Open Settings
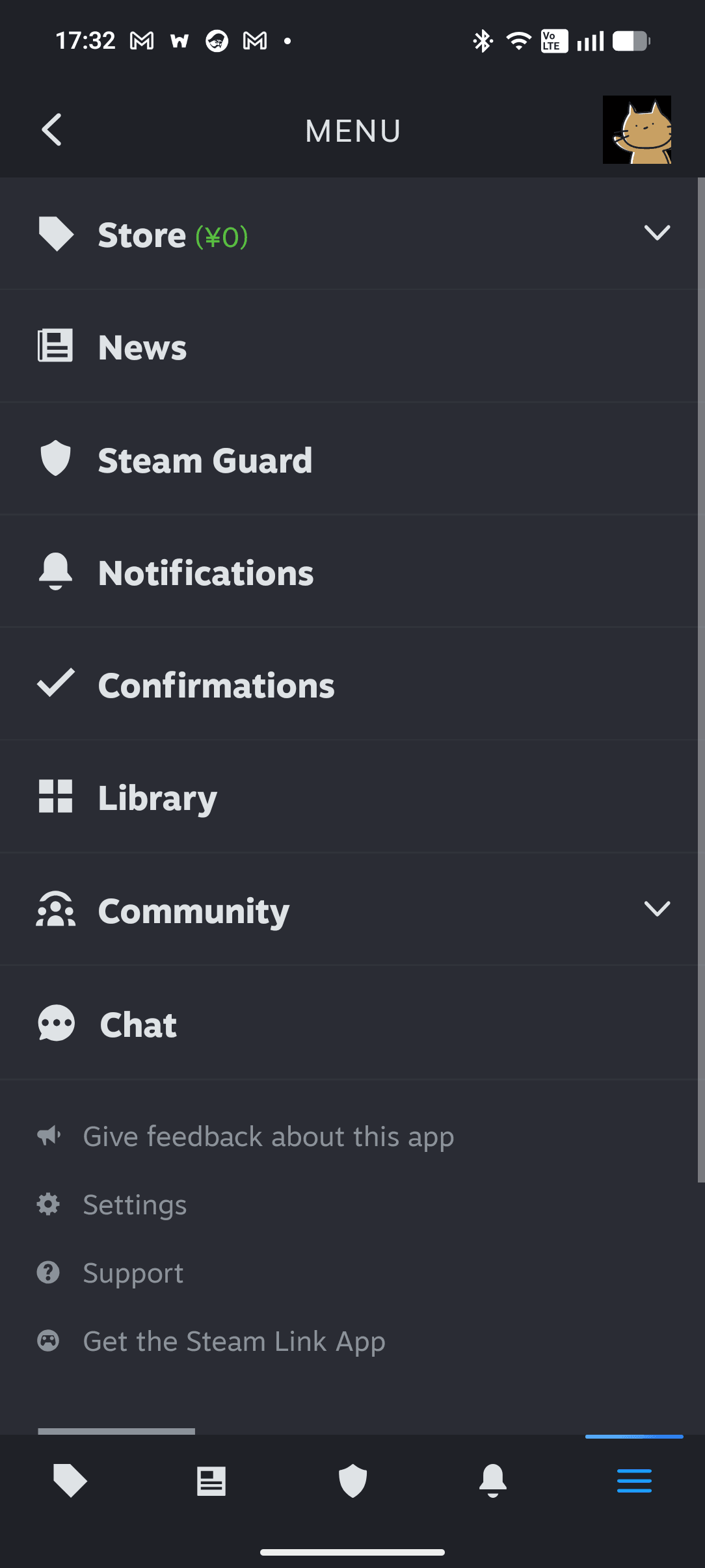705x1568 pixels. (x=135, y=1205)
